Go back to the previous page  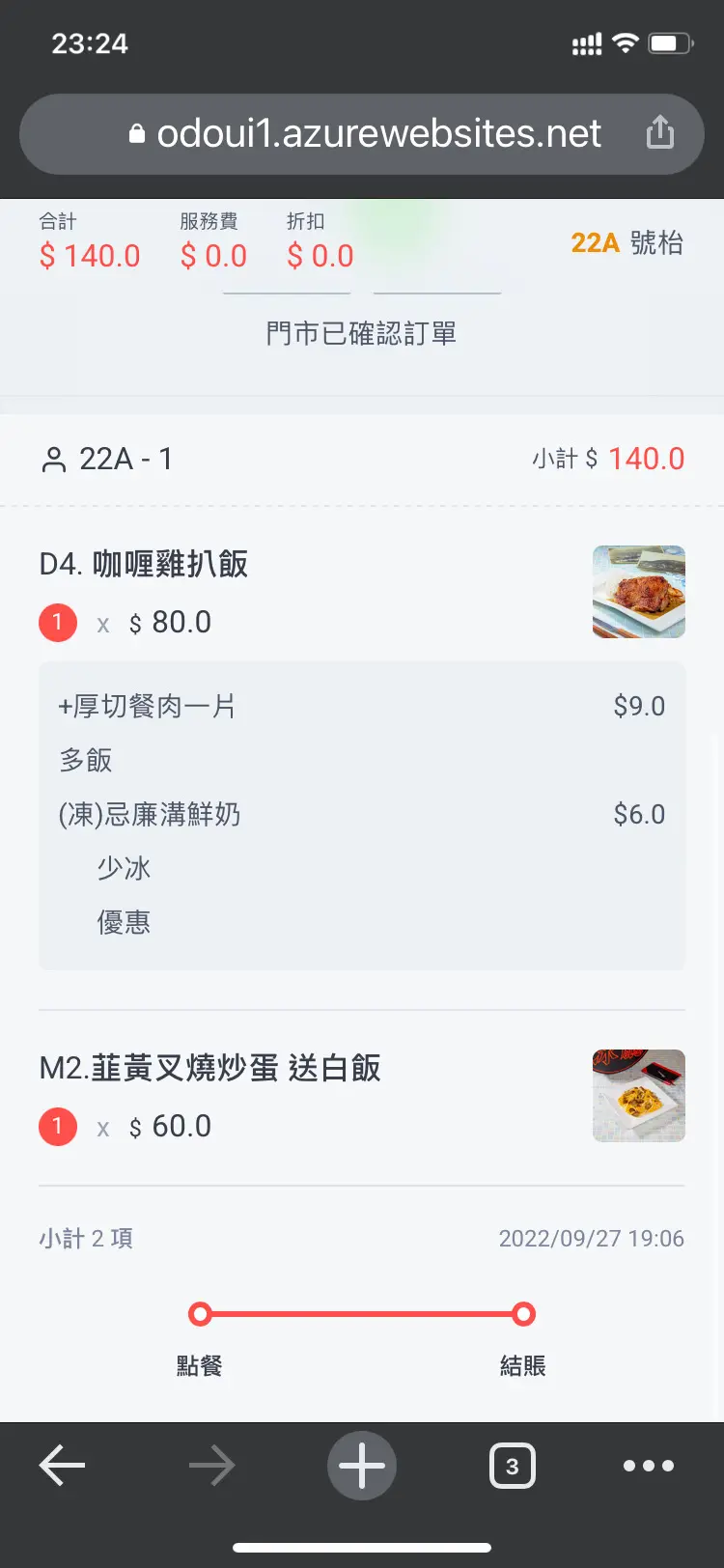click(62, 1466)
